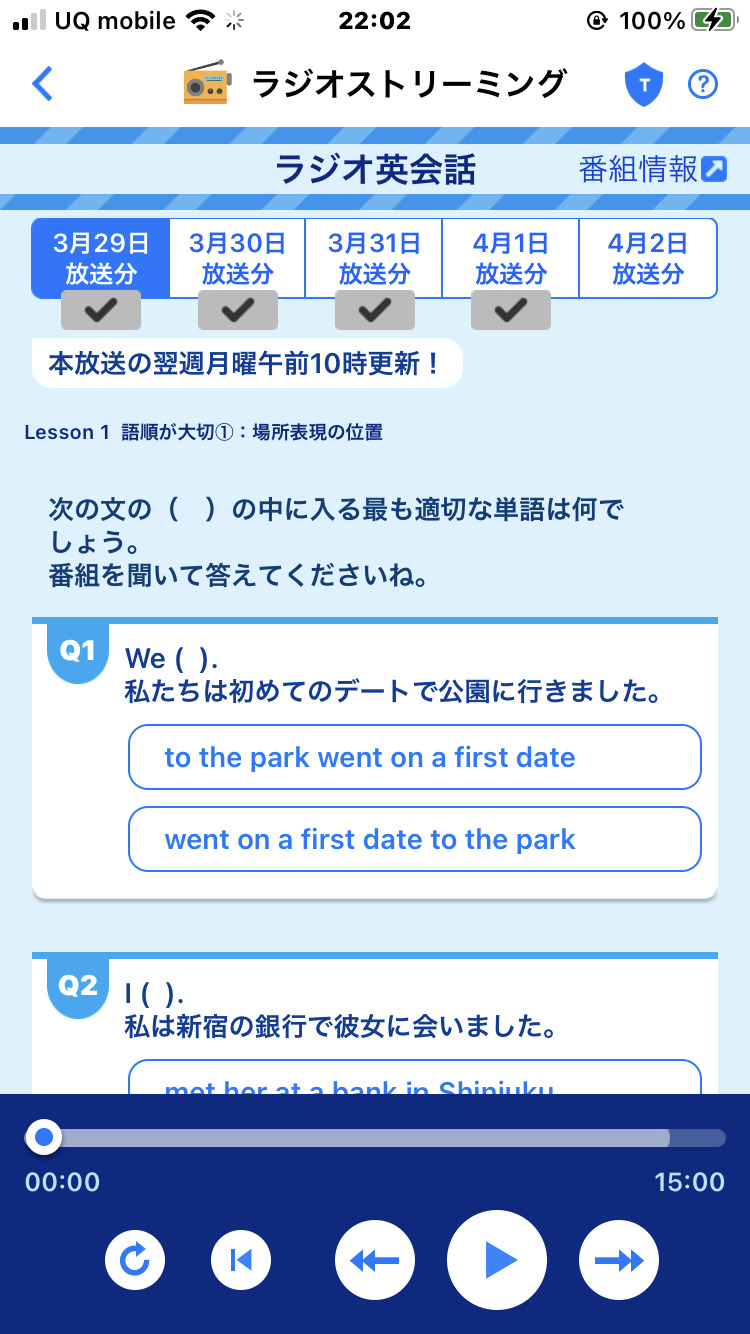Switch to the 3月31日放送分 tab

(x=374, y=258)
